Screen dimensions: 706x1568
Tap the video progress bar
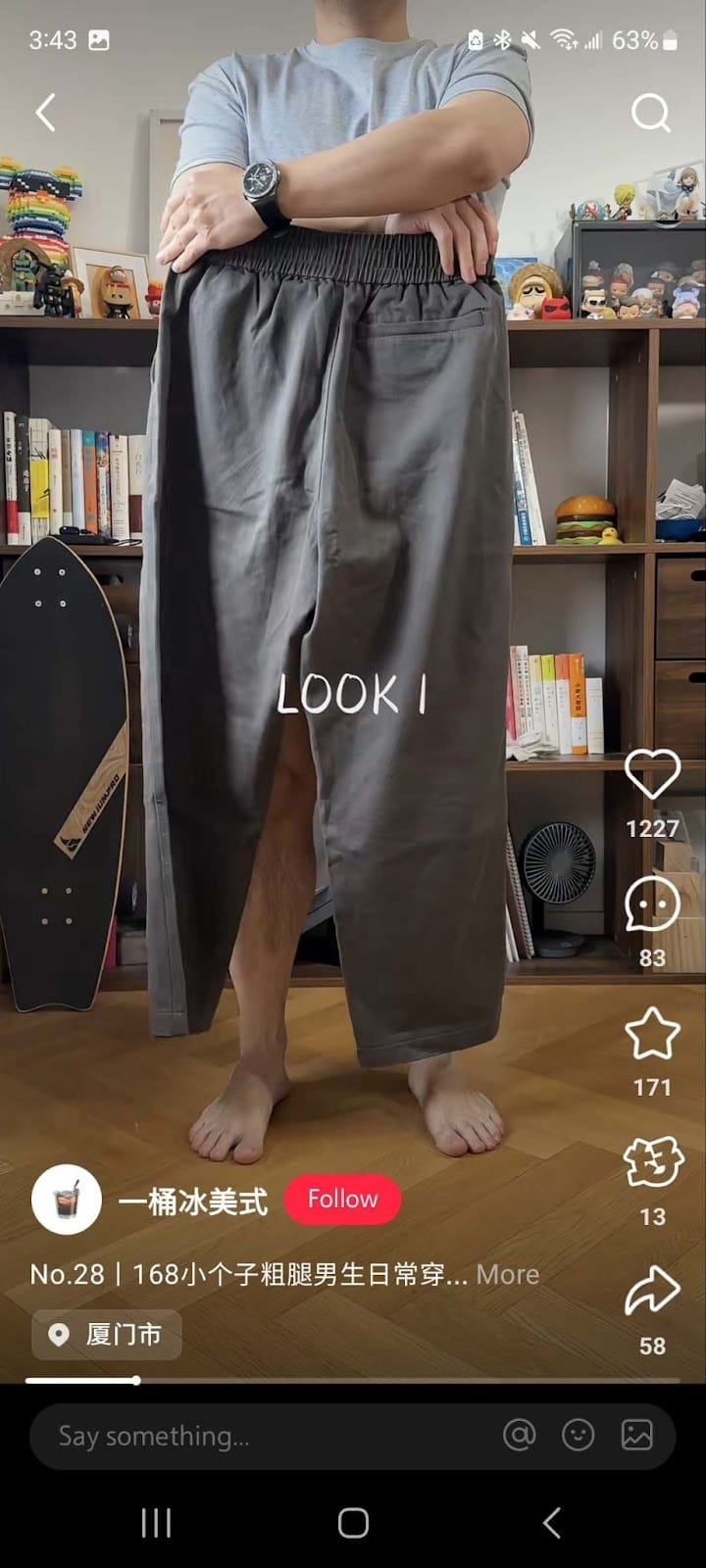click(x=353, y=1380)
